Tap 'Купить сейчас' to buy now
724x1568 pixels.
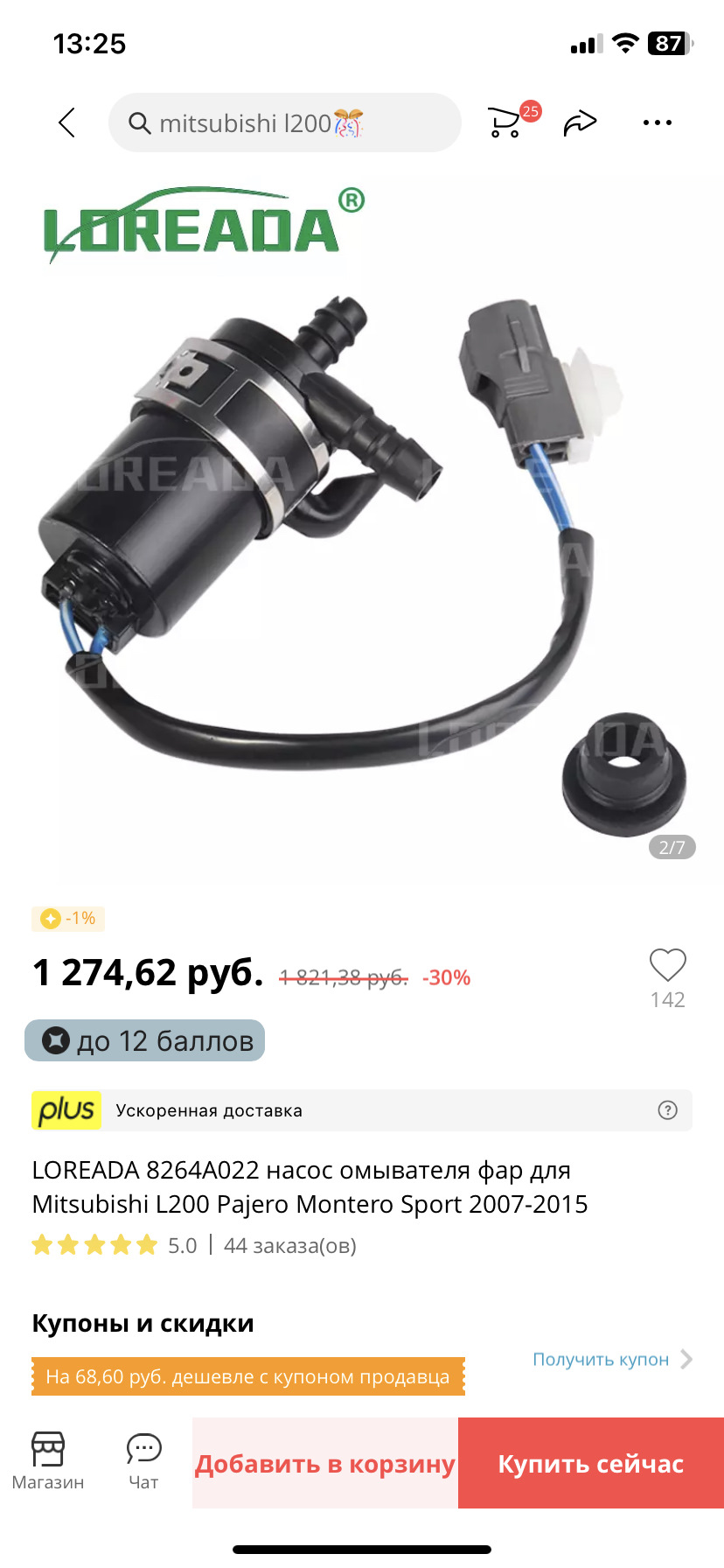coord(591,1463)
